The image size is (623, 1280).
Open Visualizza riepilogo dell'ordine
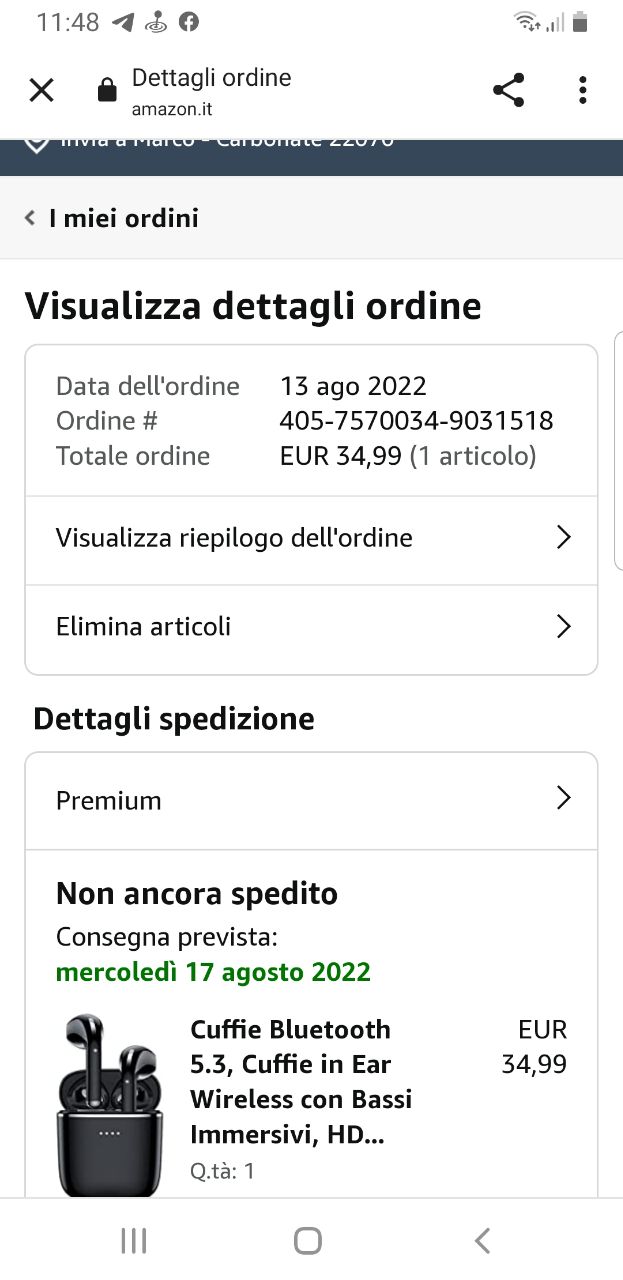coord(311,538)
